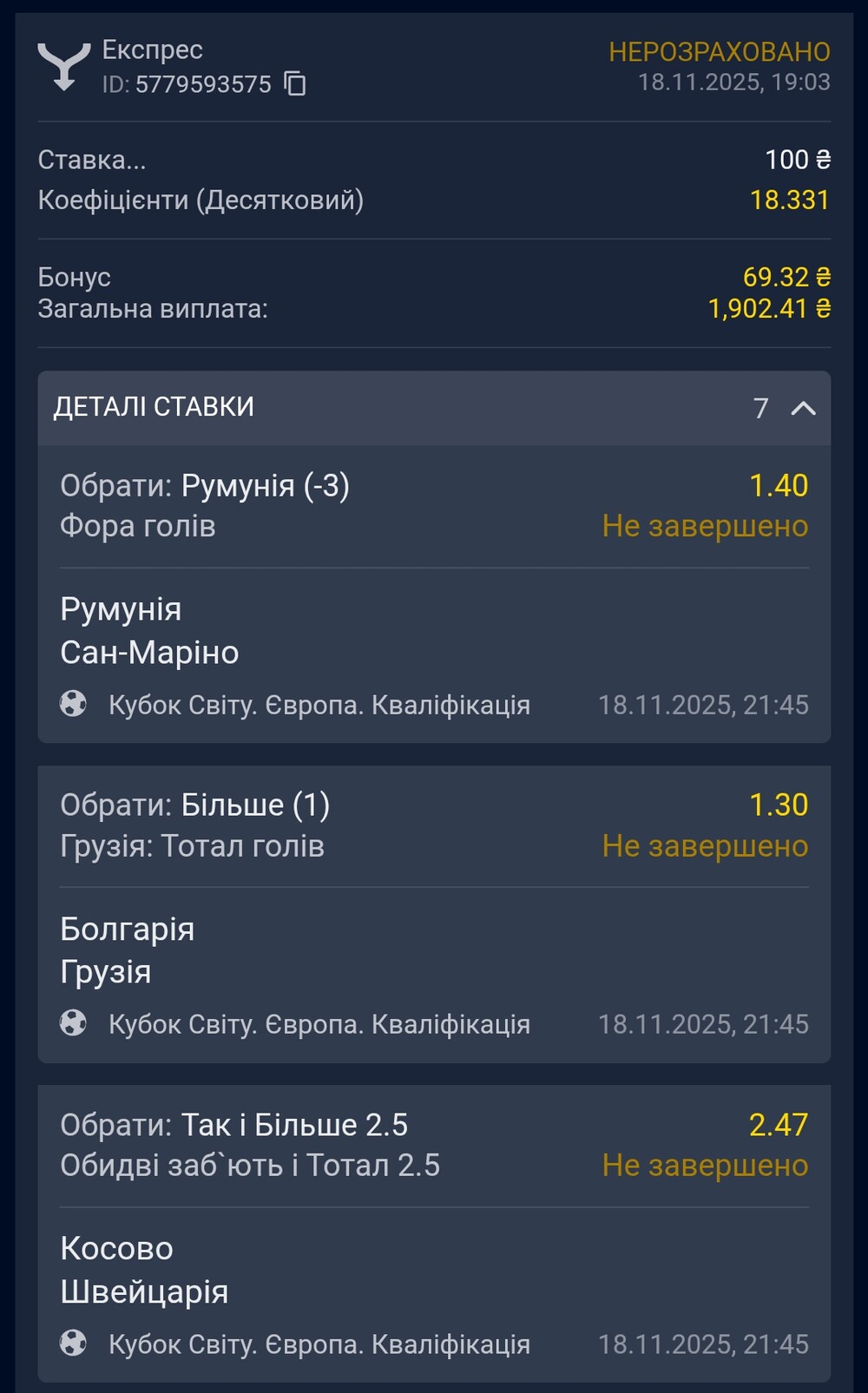Collapse the Деталі ставки section

tap(803, 408)
